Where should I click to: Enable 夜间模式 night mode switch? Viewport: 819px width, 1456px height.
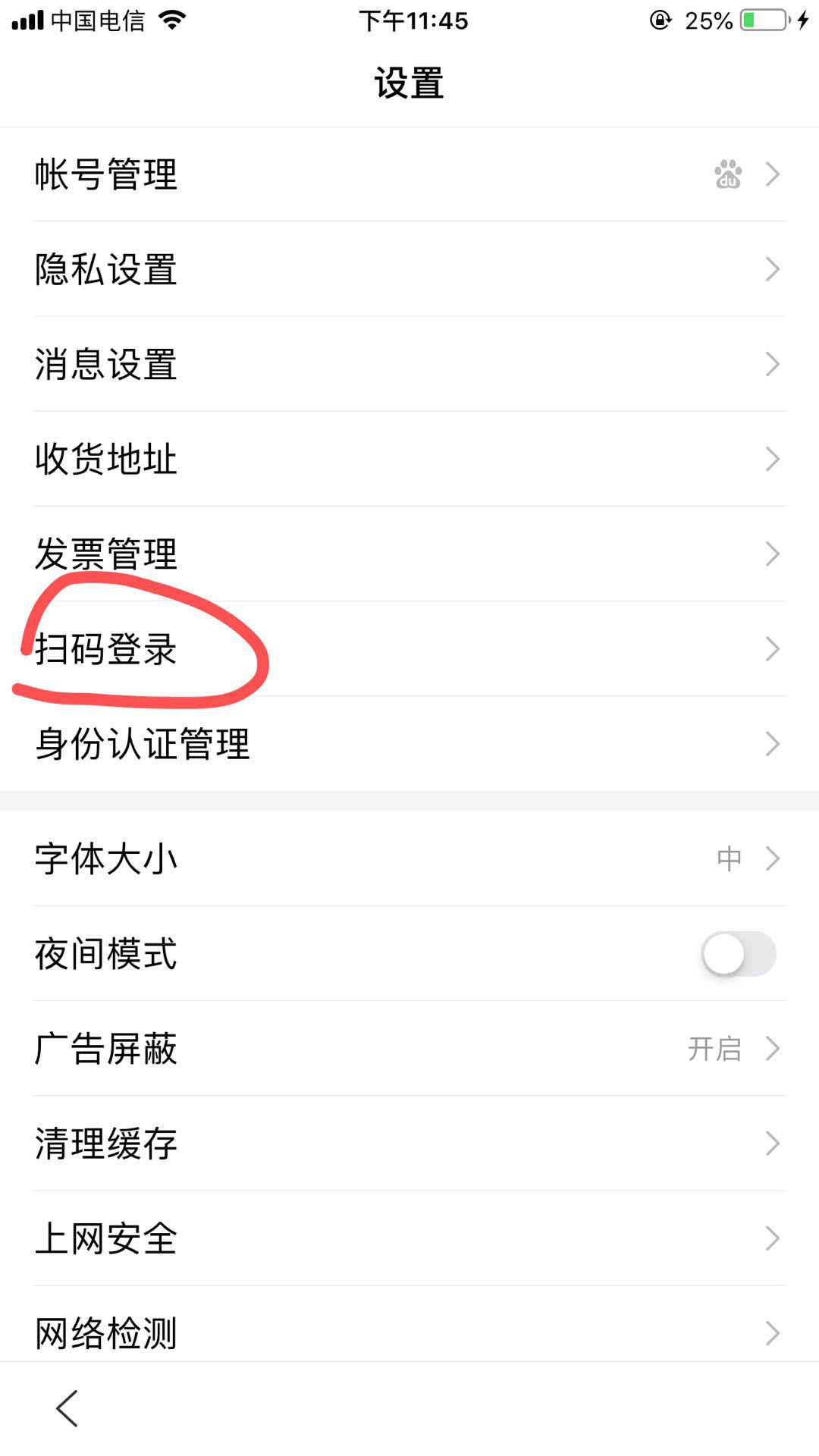(739, 954)
